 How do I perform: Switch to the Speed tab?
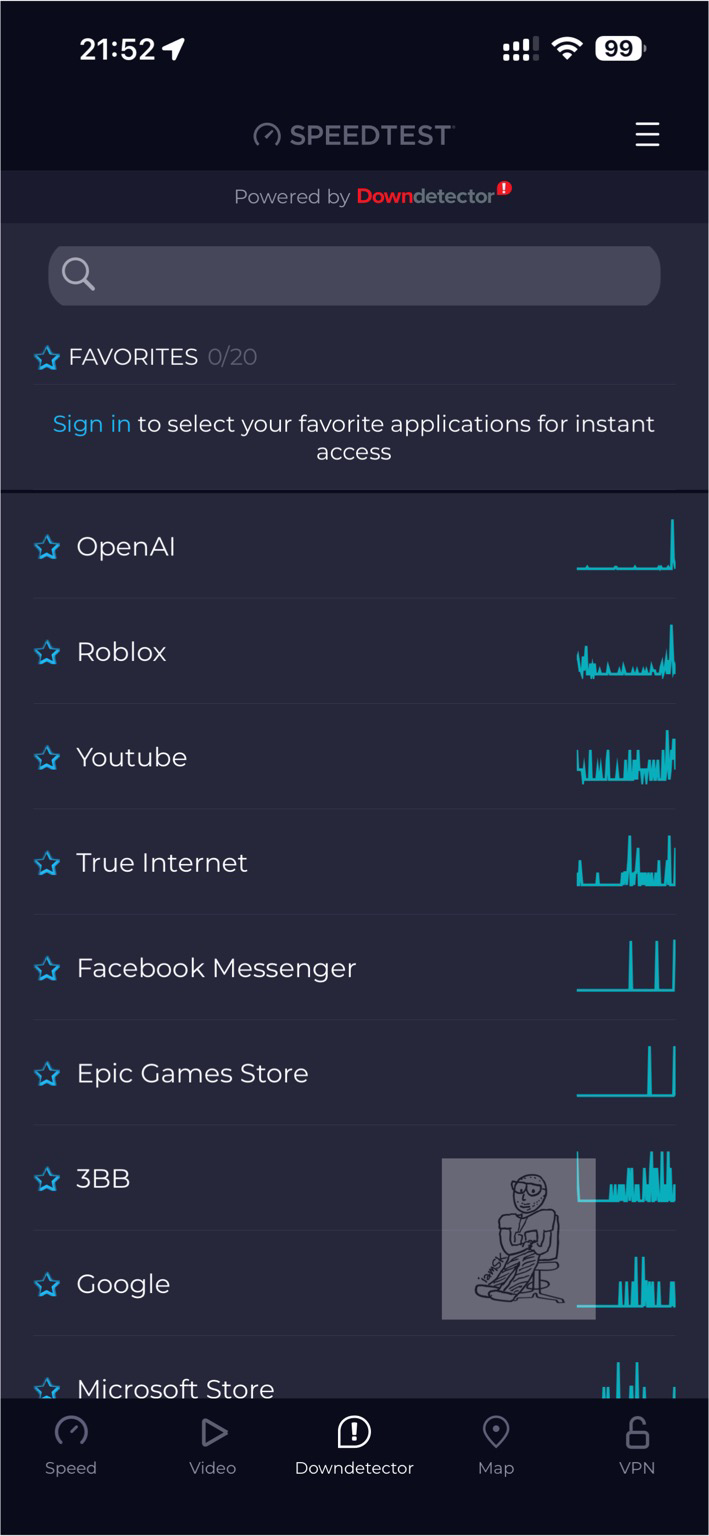[x=71, y=1446]
